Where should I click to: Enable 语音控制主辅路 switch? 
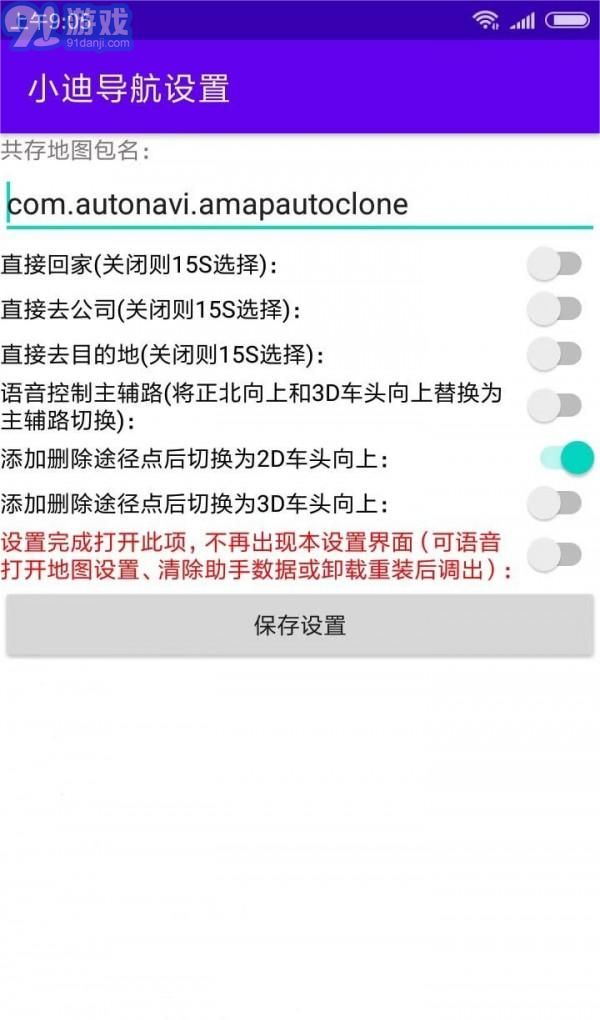pos(555,405)
